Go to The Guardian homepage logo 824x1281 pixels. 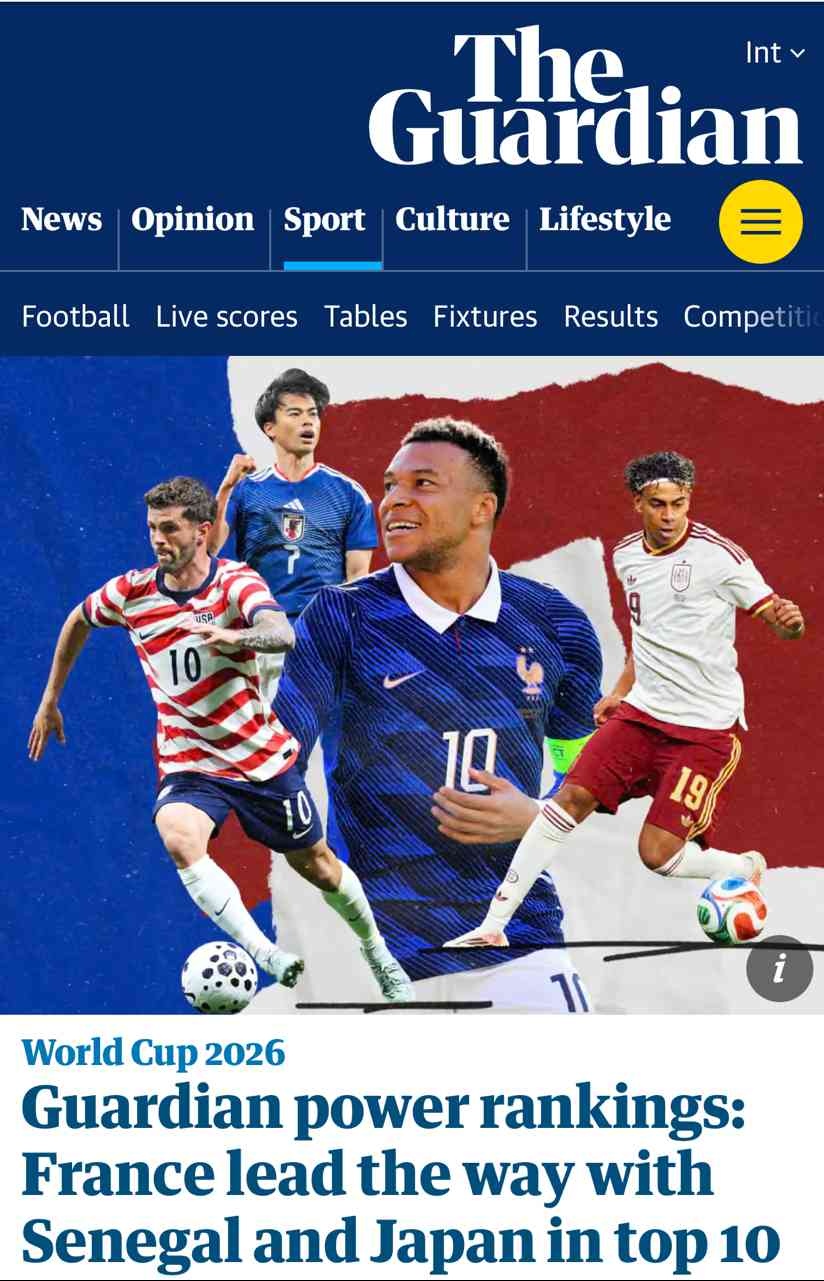pyautogui.click(x=585, y=100)
